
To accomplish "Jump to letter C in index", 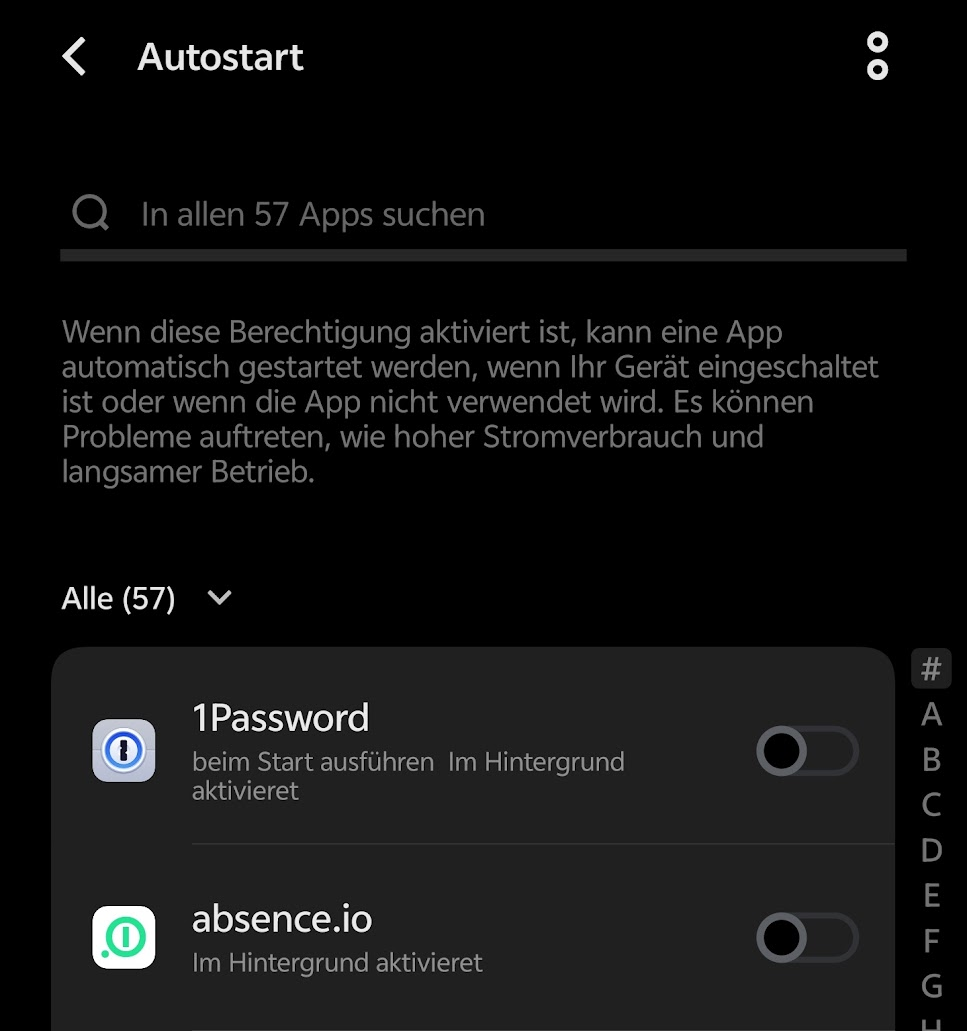I will 931,805.
